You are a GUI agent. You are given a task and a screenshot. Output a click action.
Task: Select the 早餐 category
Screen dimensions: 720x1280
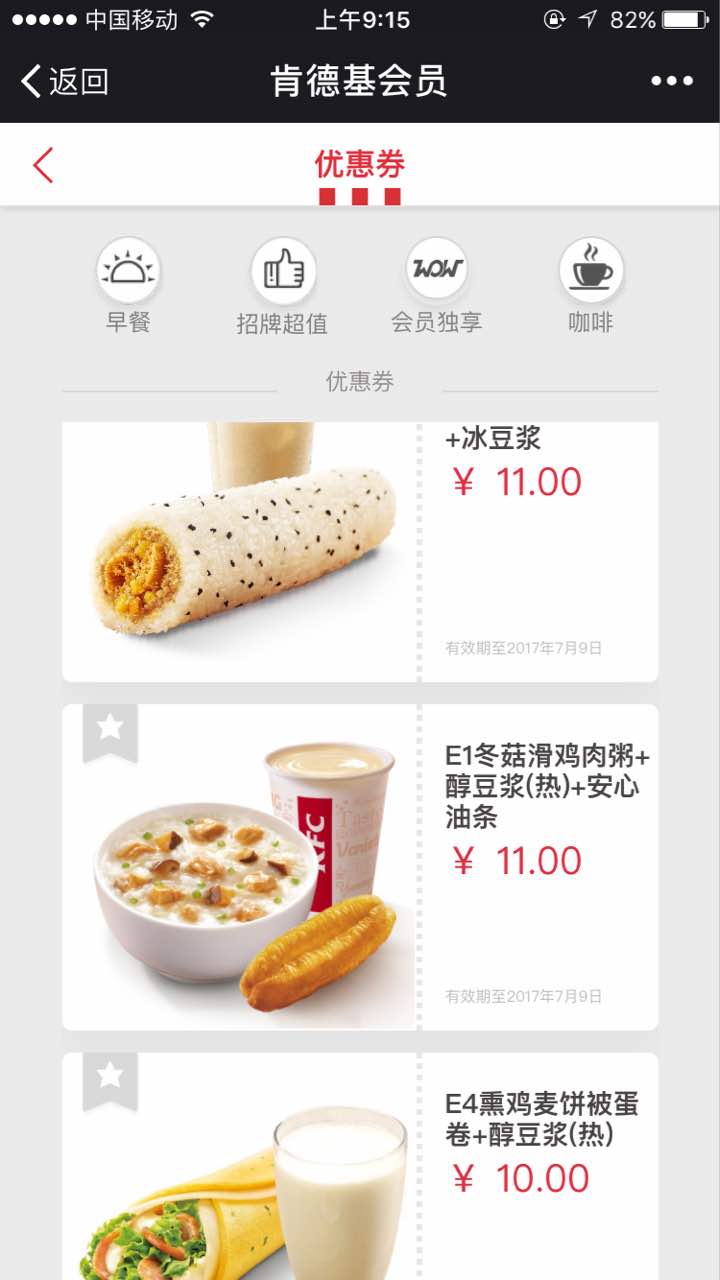[128, 285]
